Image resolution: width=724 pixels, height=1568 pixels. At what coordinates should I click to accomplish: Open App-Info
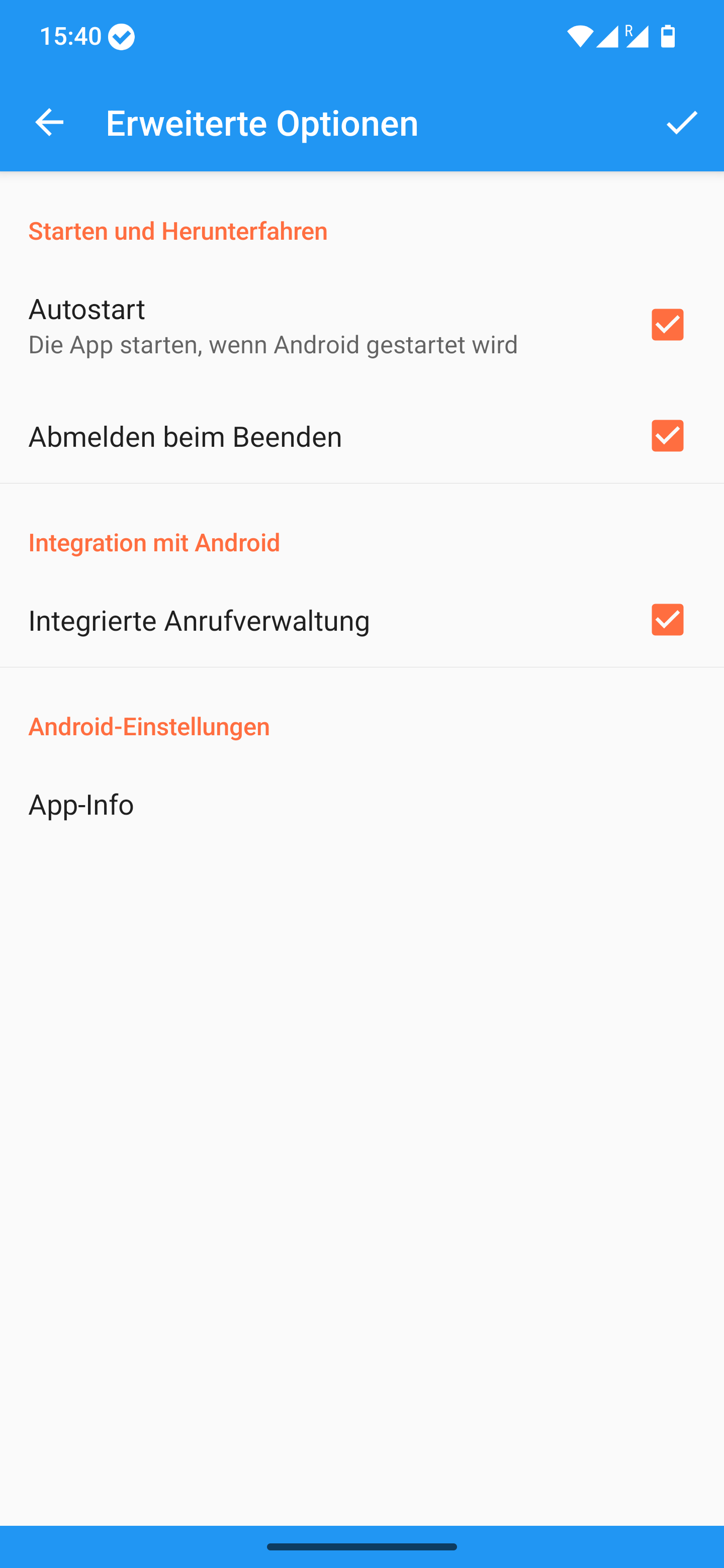(x=361, y=804)
